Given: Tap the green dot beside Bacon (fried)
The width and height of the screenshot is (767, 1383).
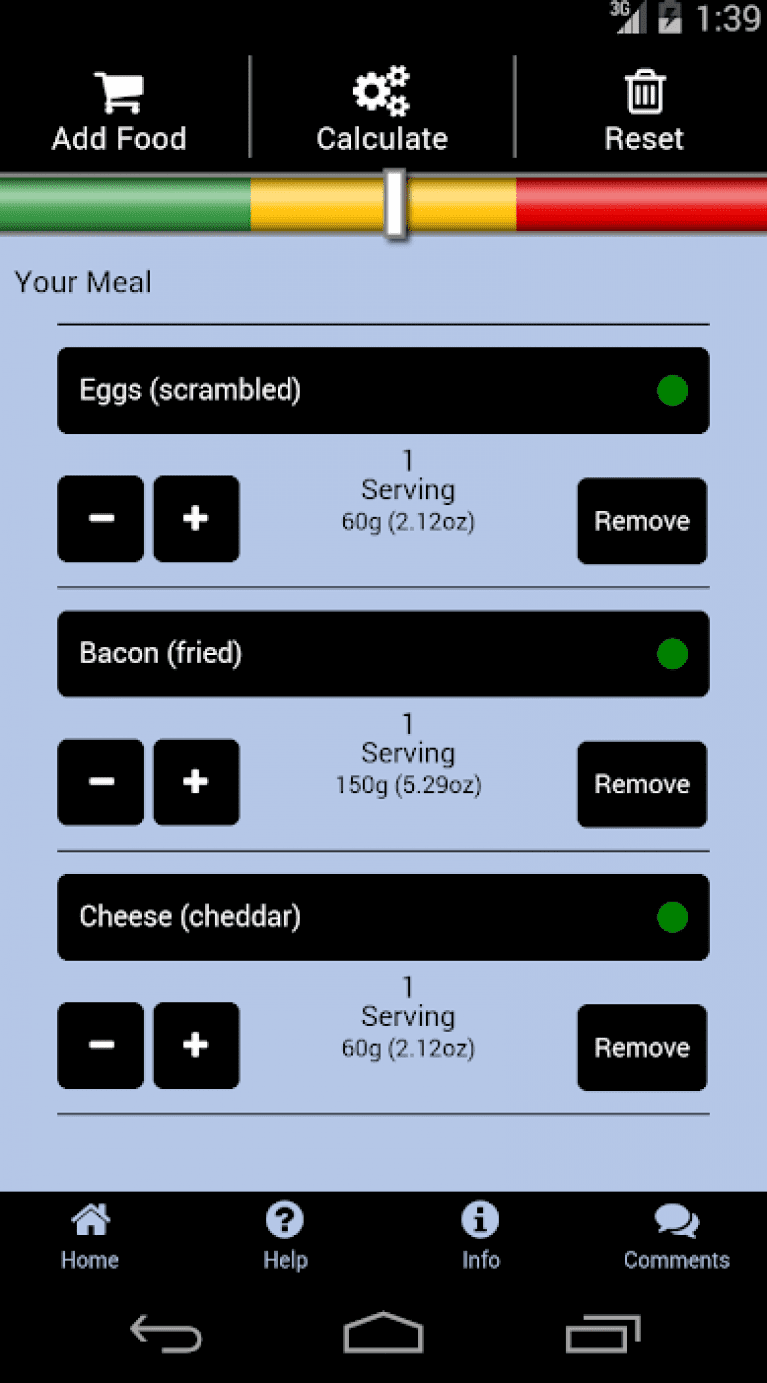Looking at the screenshot, I should click(673, 654).
